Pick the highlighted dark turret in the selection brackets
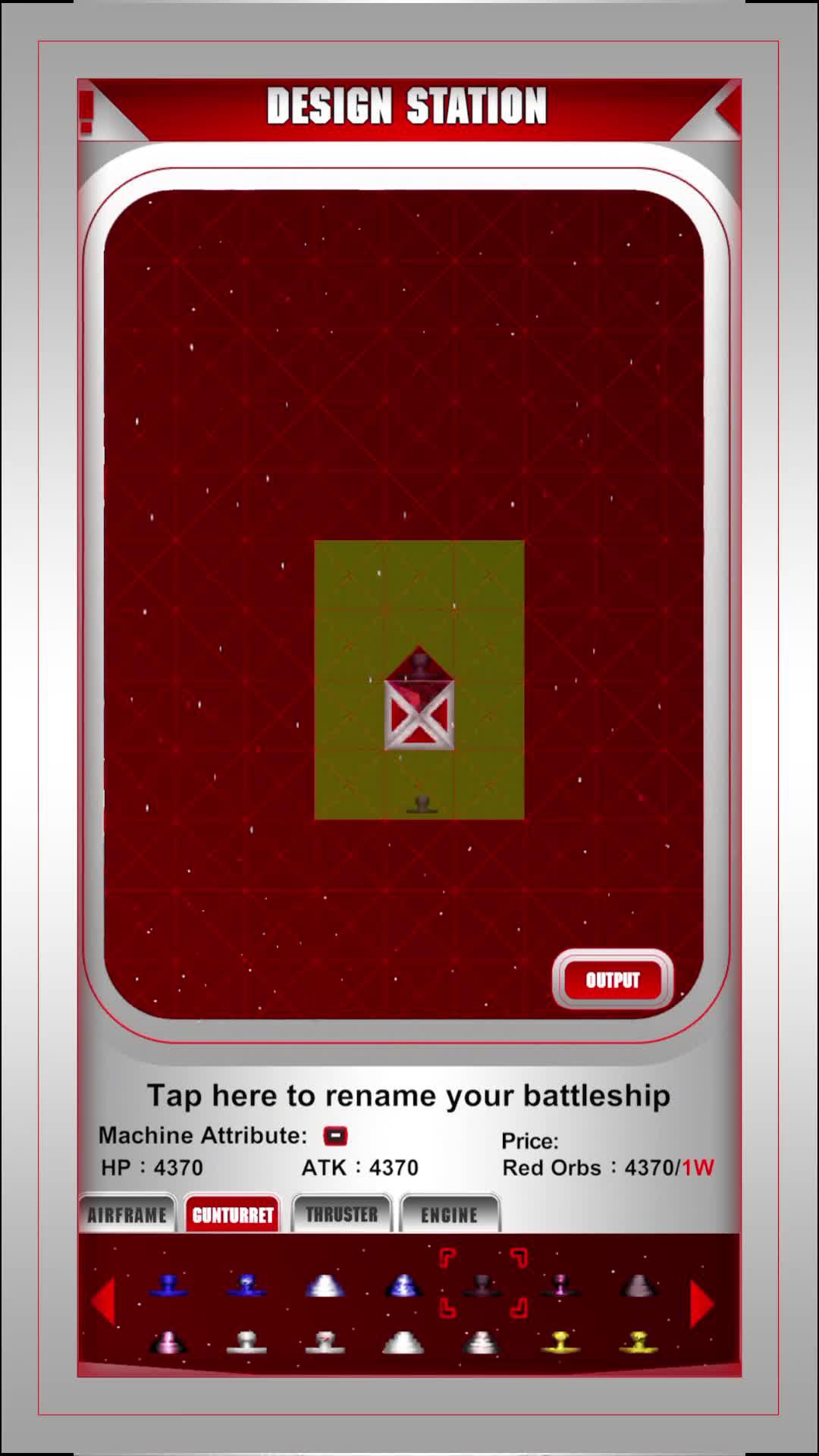This screenshot has width=819, height=1456. tap(482, 1284)
